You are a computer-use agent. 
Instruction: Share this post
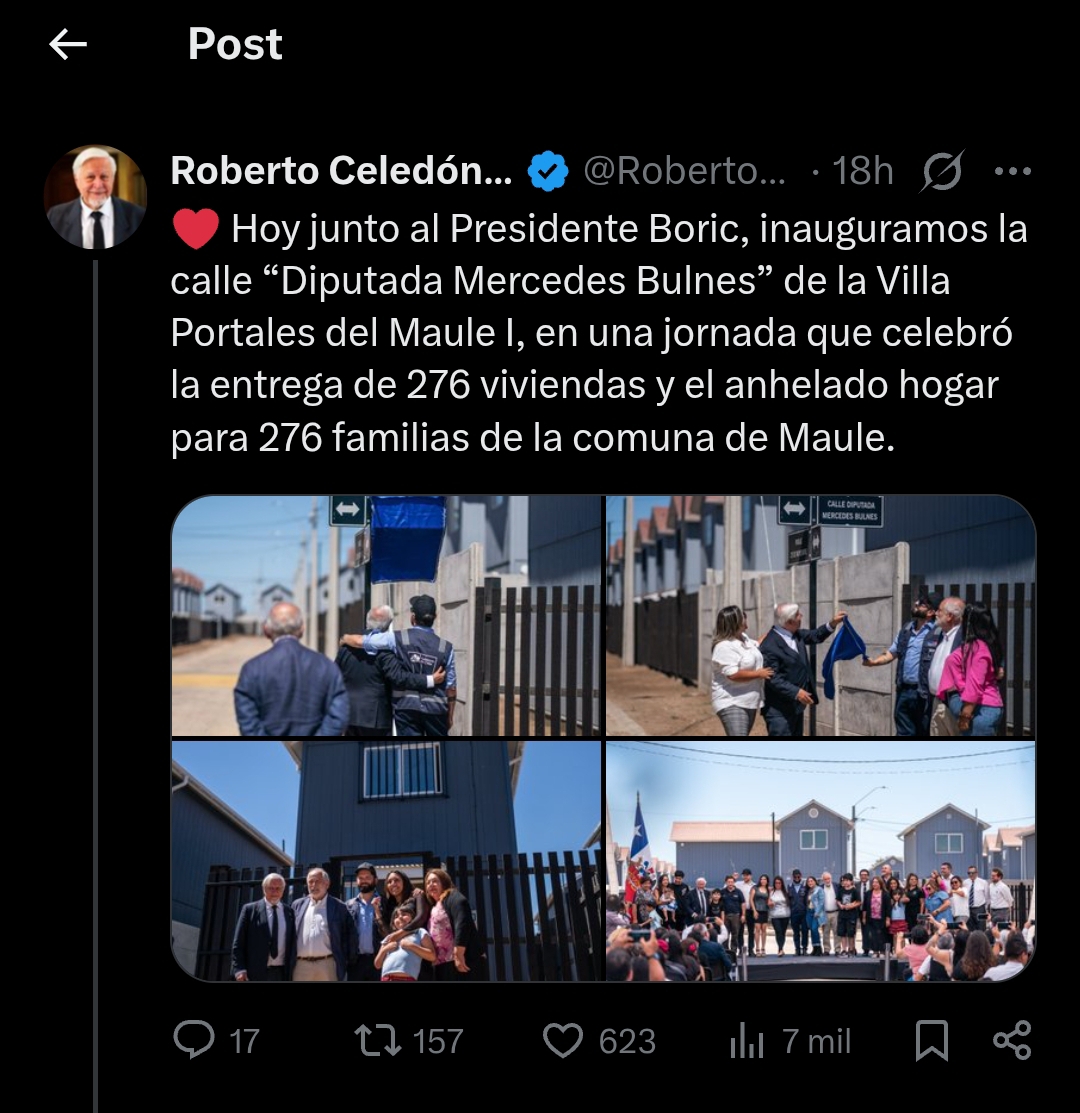click(x=1012, y=1041)
